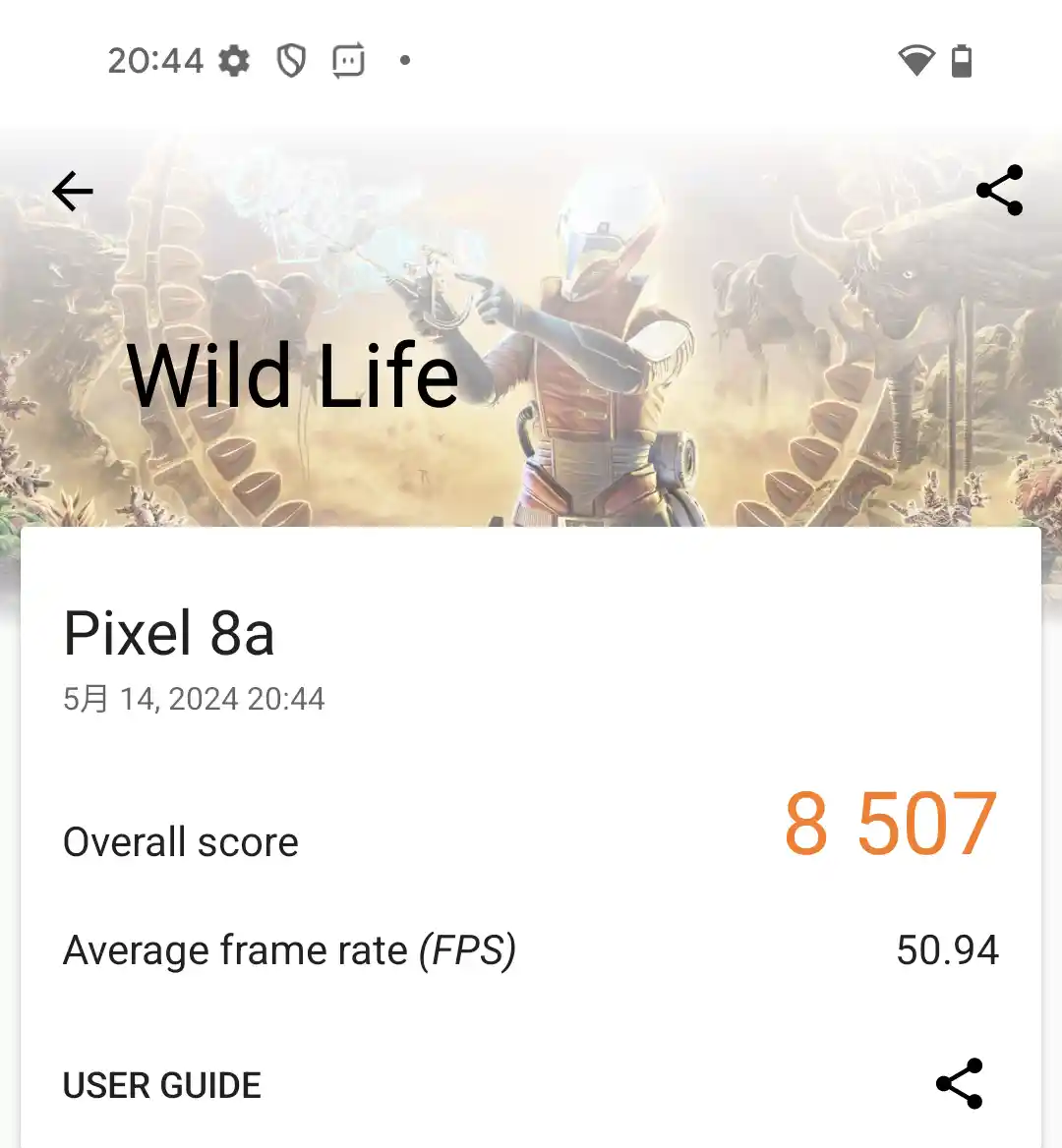This screenshot has height=1148, width=1062.
Task: Click the battery status icon
Action: click(961, 60)
